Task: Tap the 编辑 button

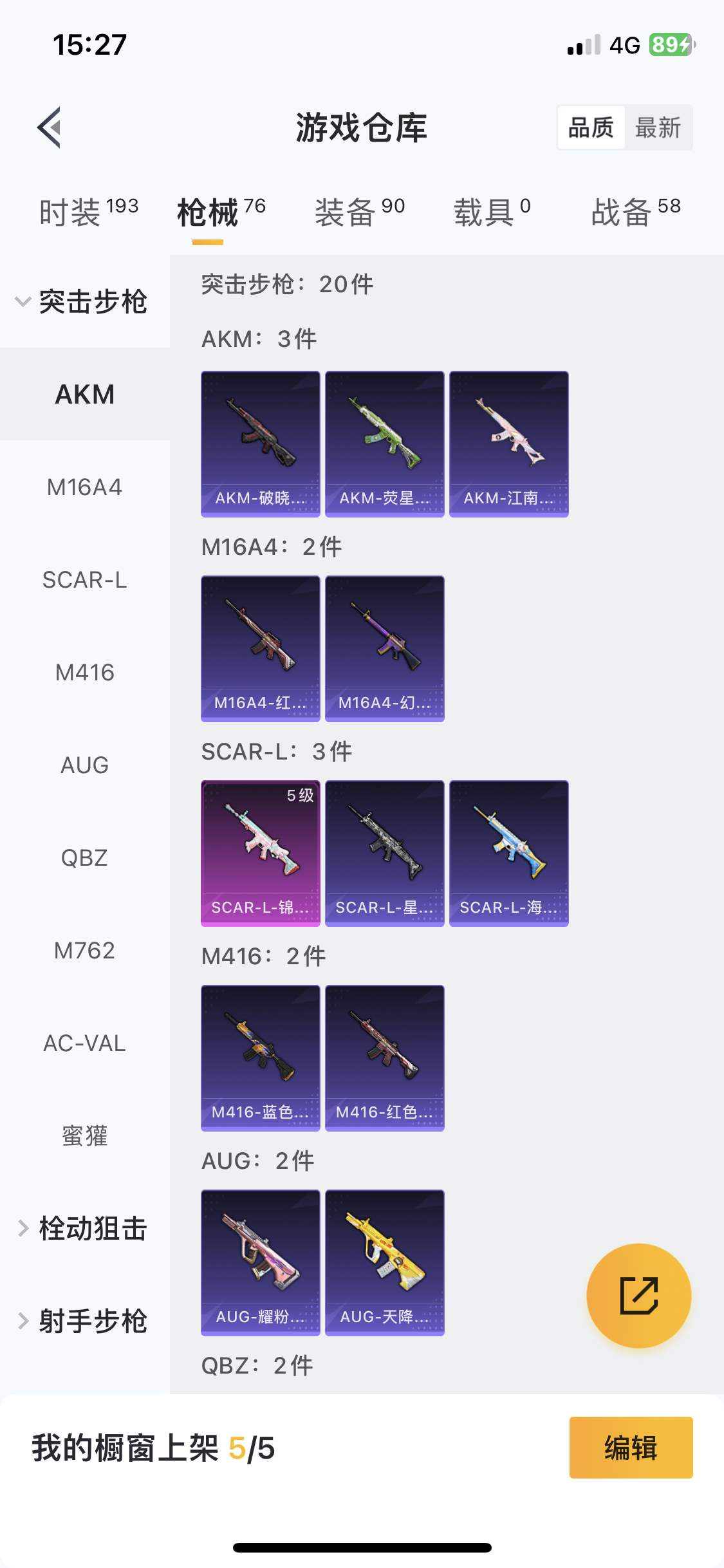Action: pyautogui.click(x=631, y=1448)
